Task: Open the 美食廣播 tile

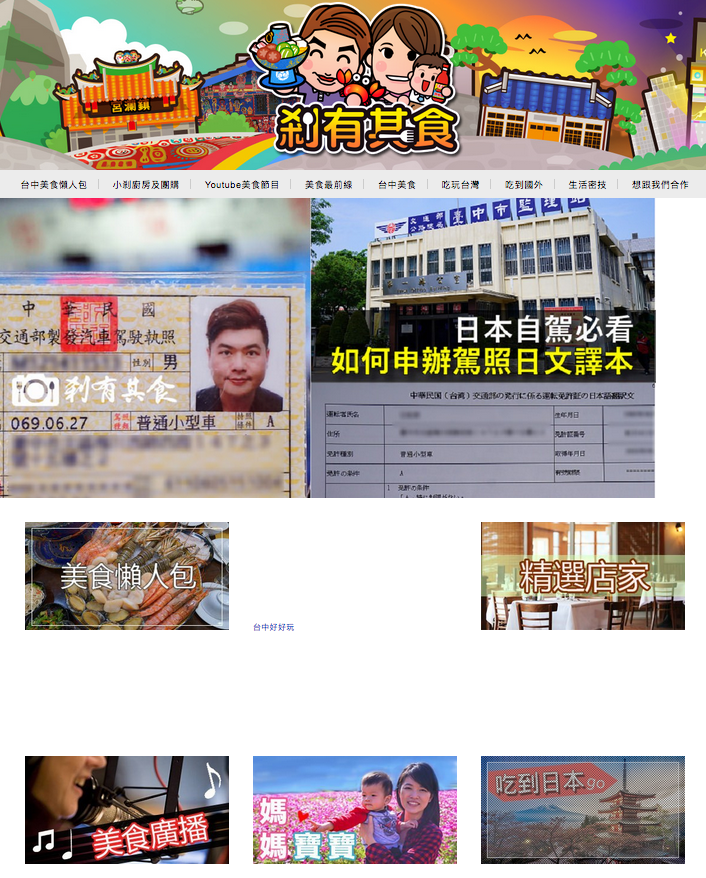Action: [127, 810]
